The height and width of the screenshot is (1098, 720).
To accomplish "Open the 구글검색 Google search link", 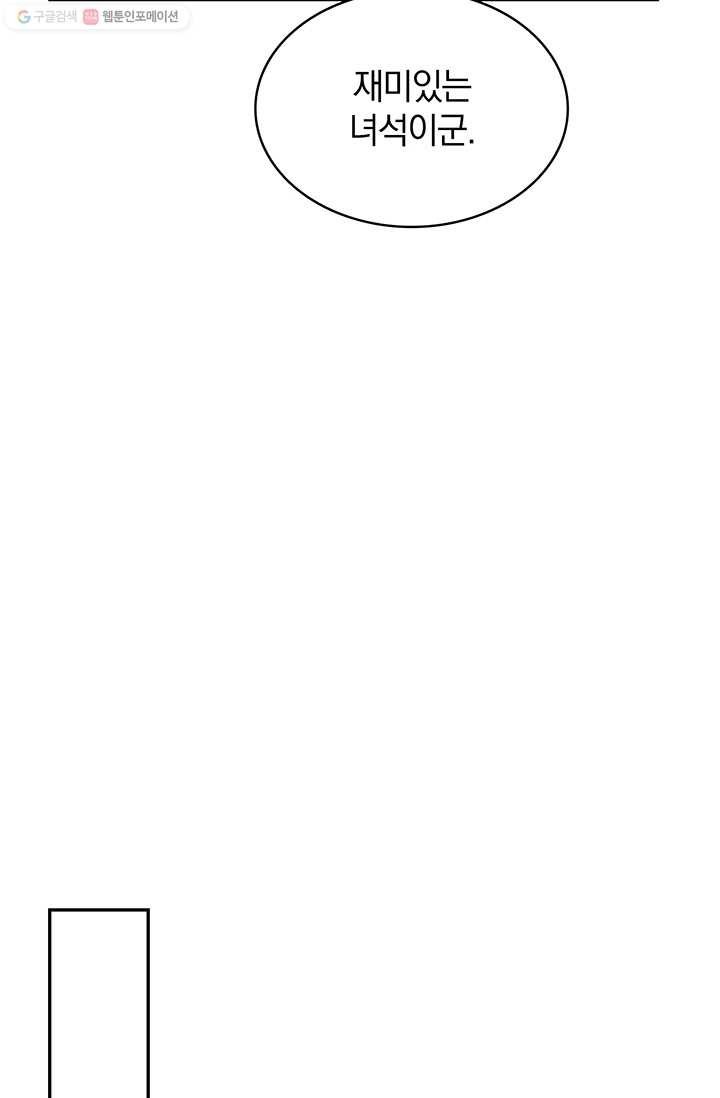I will tap(47, 16).
